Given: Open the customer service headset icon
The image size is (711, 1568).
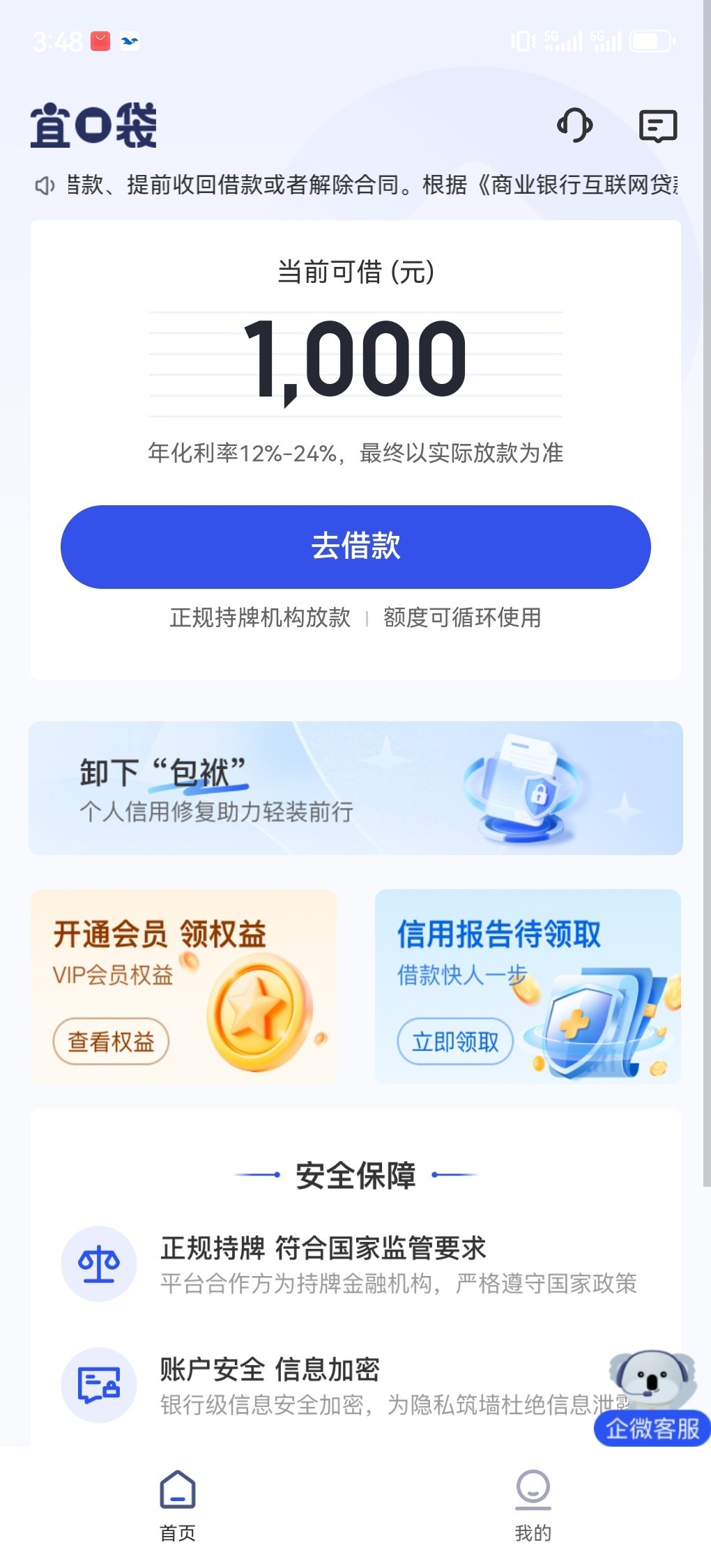Looking at the screenshot, I should tap(575, 126).
